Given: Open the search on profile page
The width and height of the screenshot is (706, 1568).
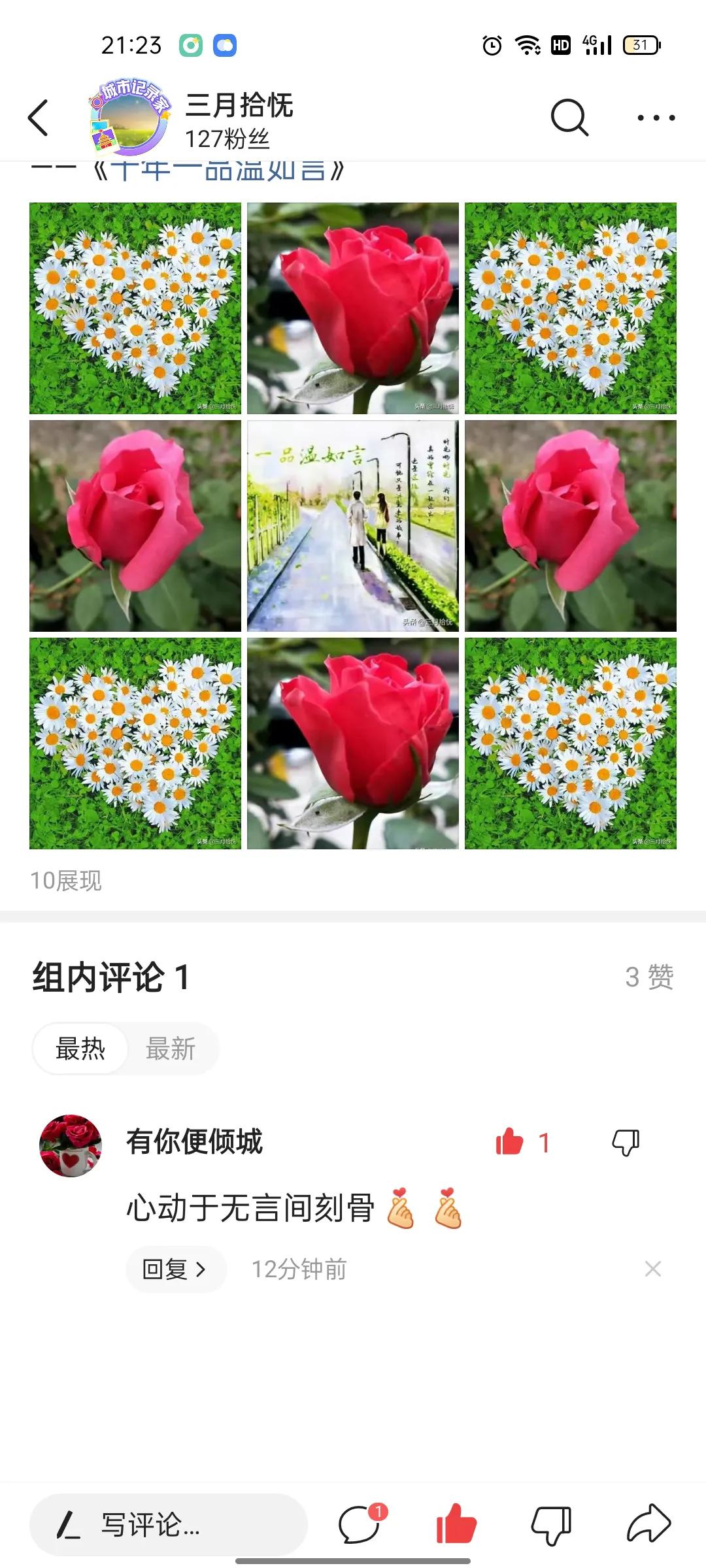Looking at the screenshot, I should click(570, 116).
